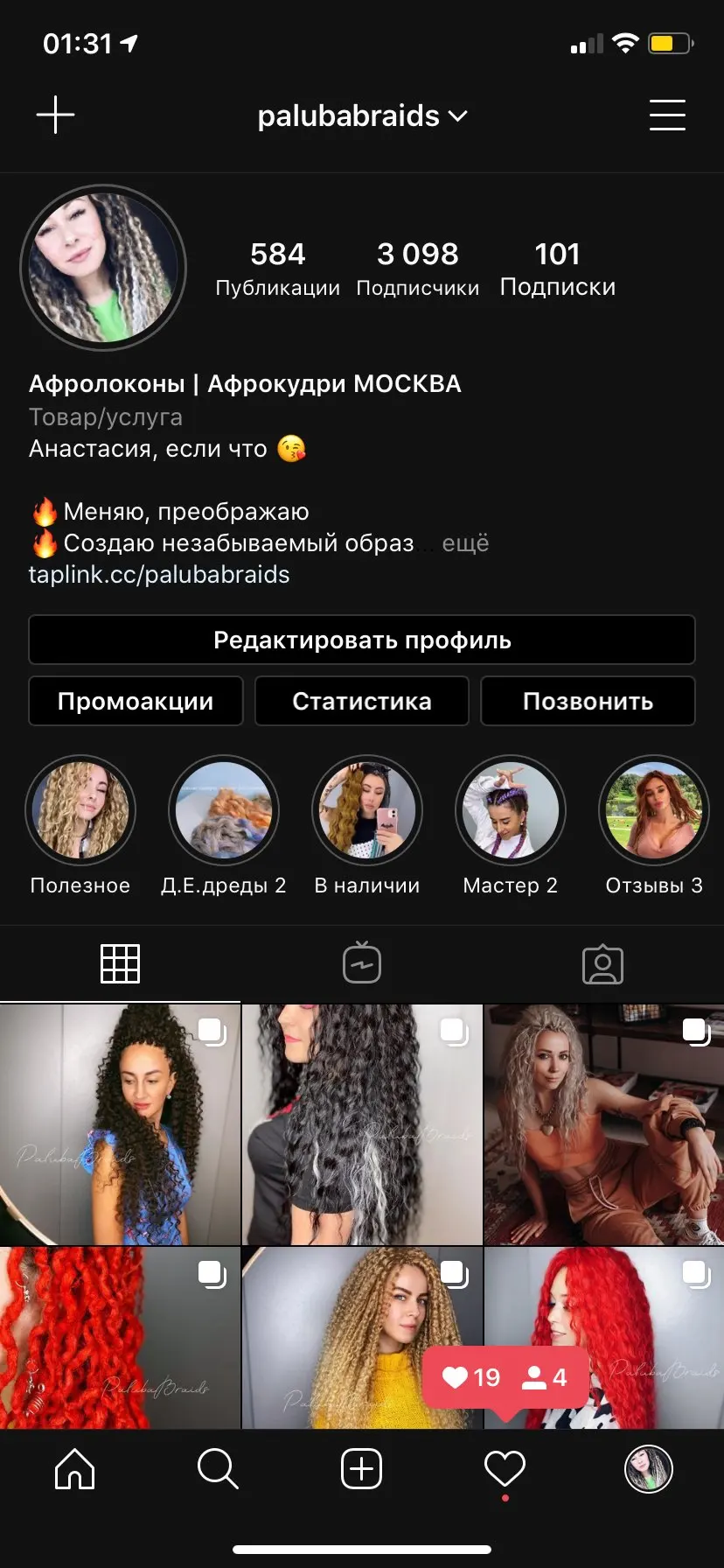Open the Отзывы 3 highlight
Screen dimensions: 724x1568
654,811
